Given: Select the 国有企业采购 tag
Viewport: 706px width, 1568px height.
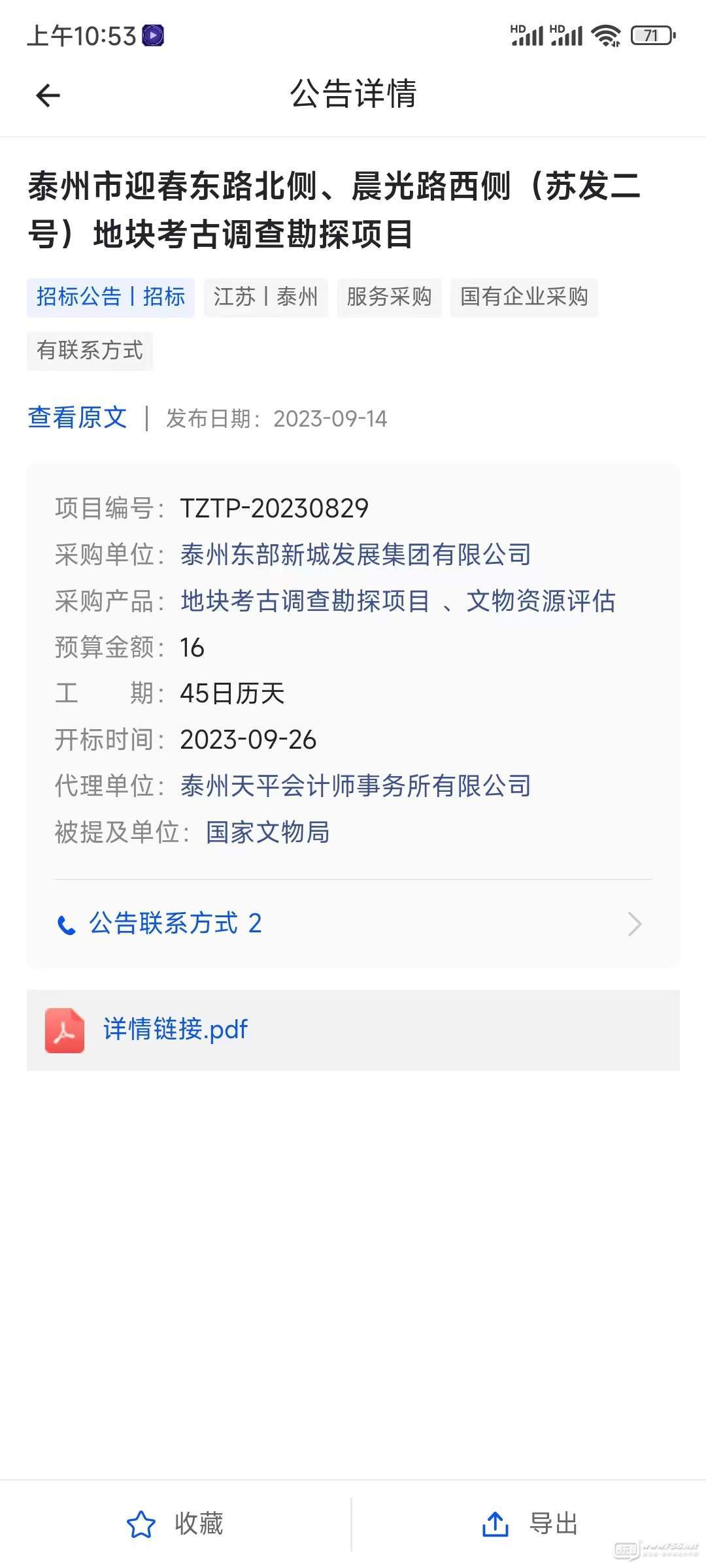Looking at the screenshot, I should pyautogui.click(x=524, y=297).
